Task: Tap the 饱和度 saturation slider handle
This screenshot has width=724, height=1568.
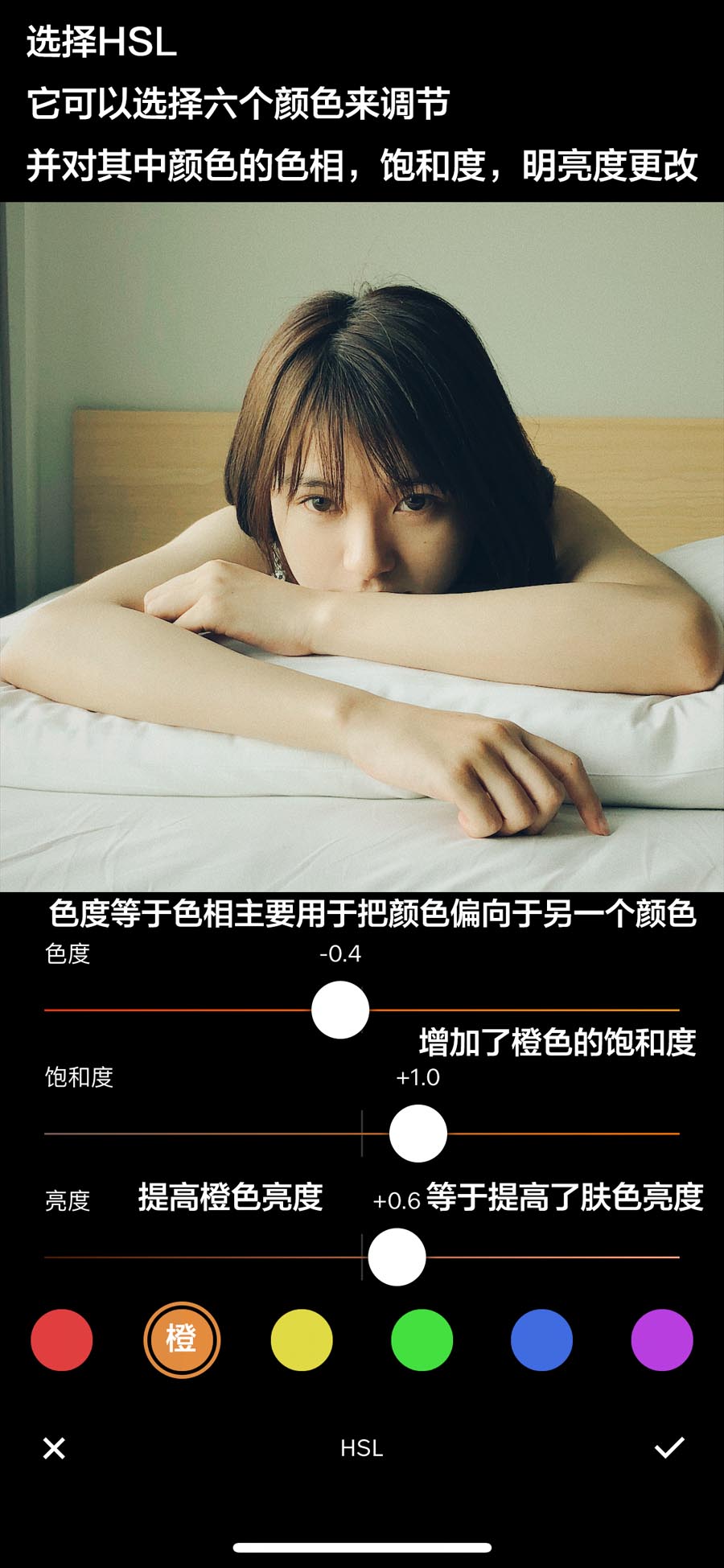Action: 418,1134
